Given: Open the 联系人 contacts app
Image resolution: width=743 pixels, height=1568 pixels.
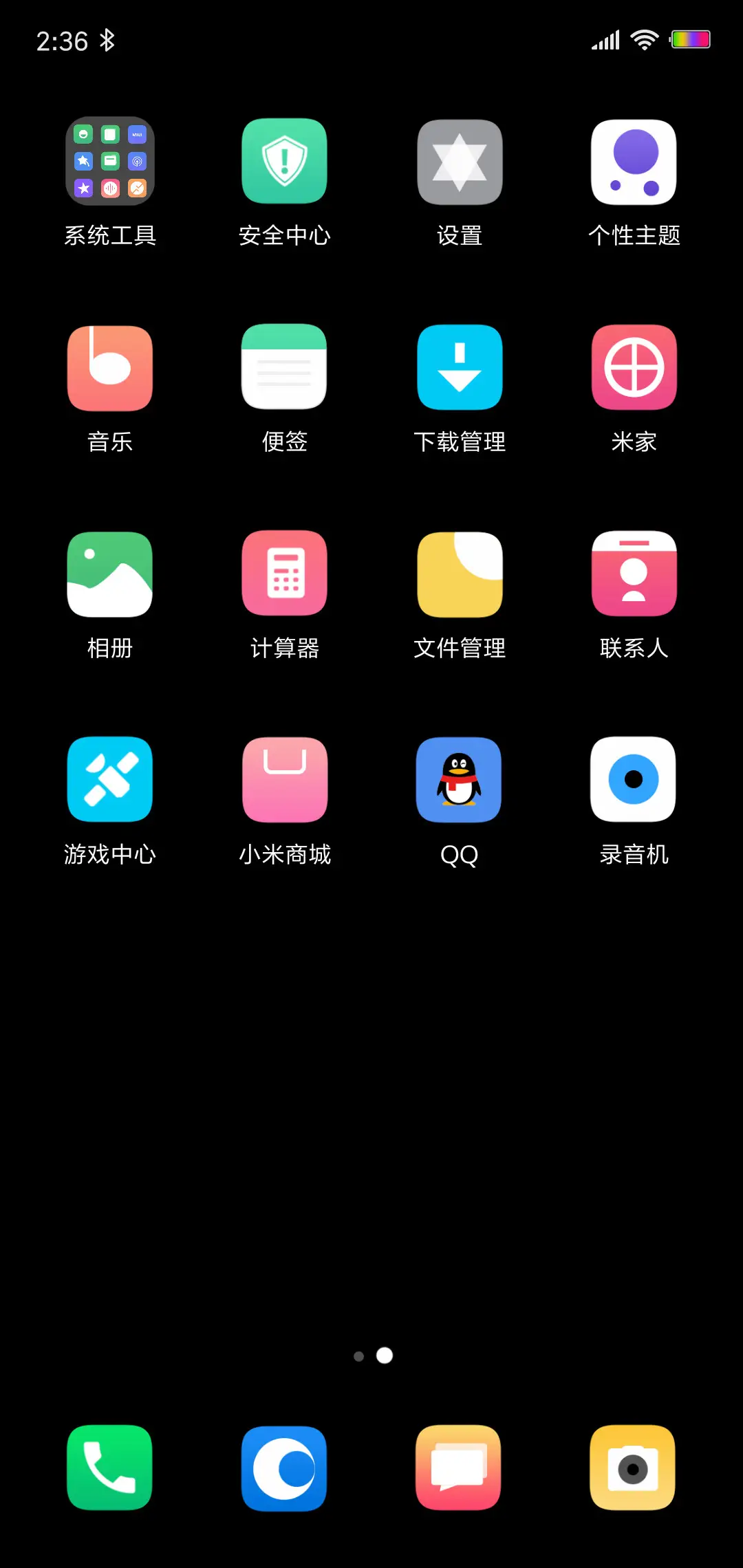Looking at the screenshot, I should coord(634,574).
